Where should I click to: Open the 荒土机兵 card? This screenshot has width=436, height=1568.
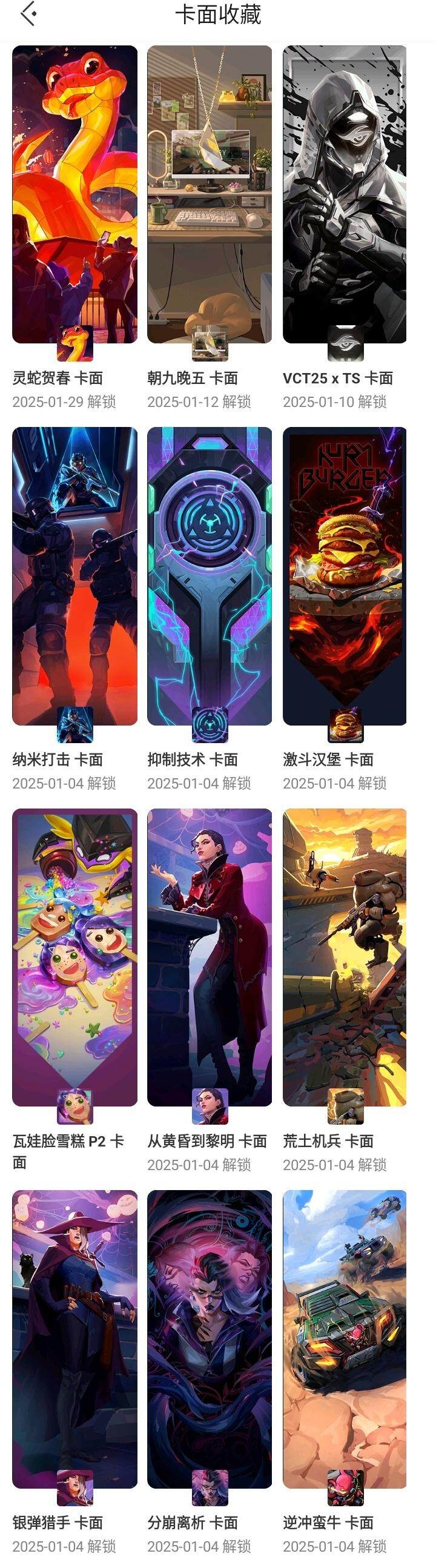345,957
